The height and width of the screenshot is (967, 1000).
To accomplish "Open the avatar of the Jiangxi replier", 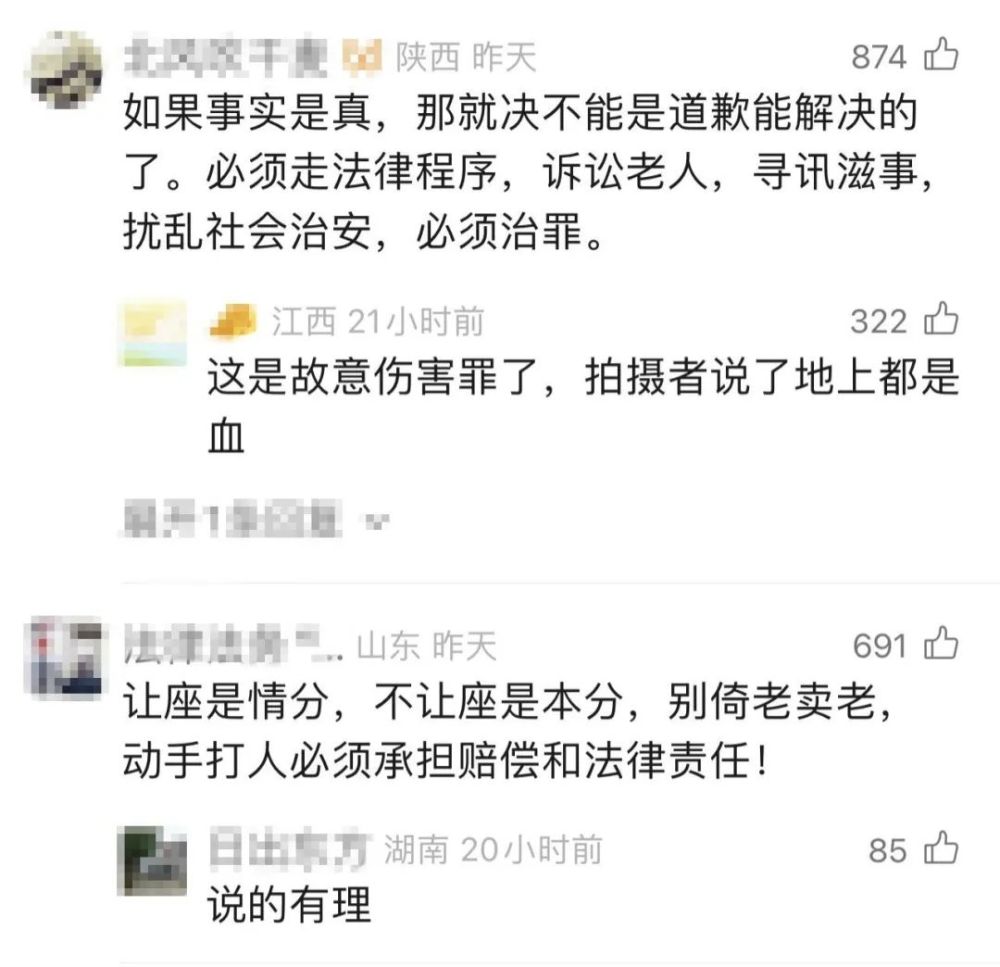I will (153, 332).
